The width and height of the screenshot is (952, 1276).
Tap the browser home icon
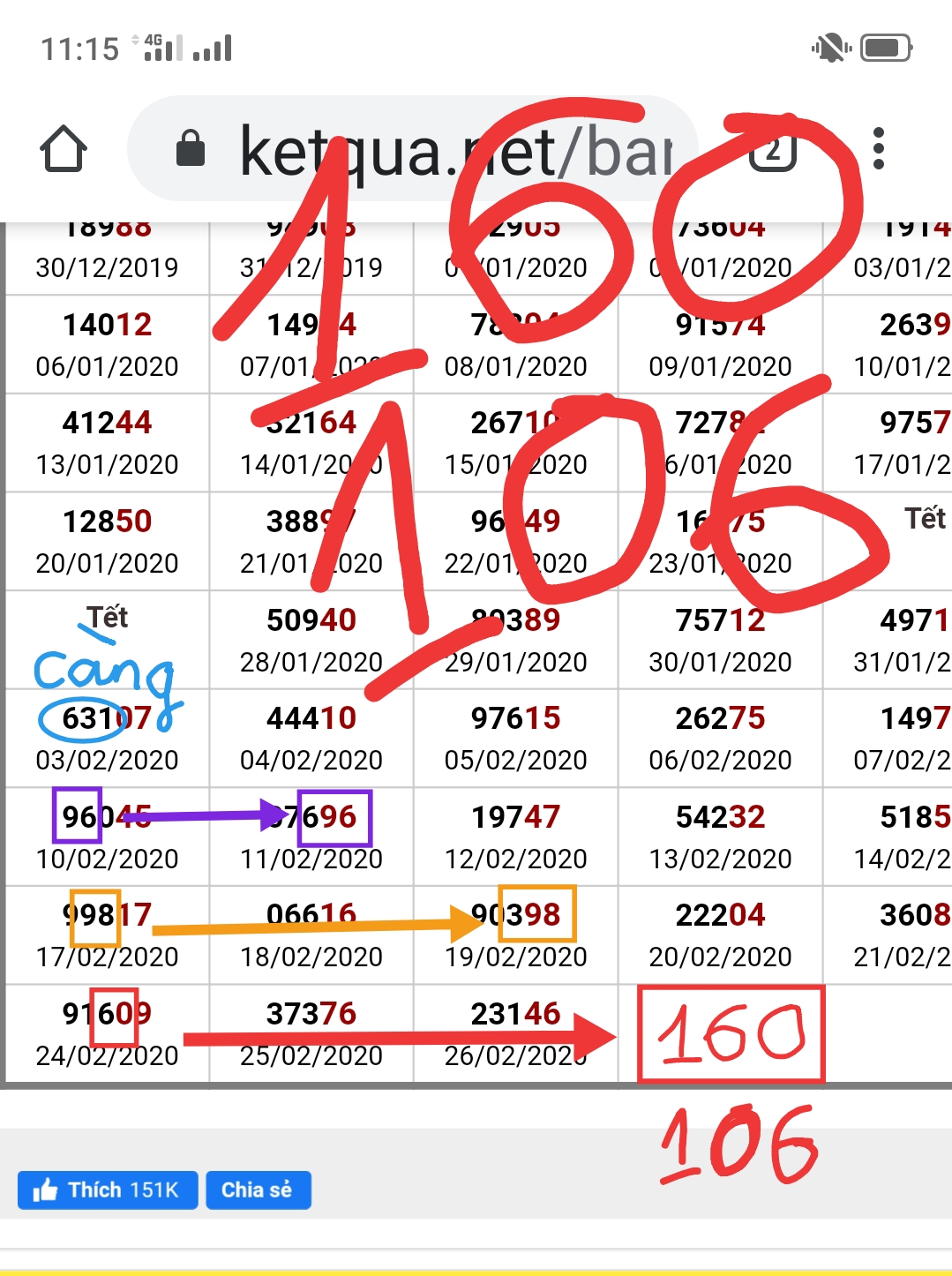click(64, 148)
